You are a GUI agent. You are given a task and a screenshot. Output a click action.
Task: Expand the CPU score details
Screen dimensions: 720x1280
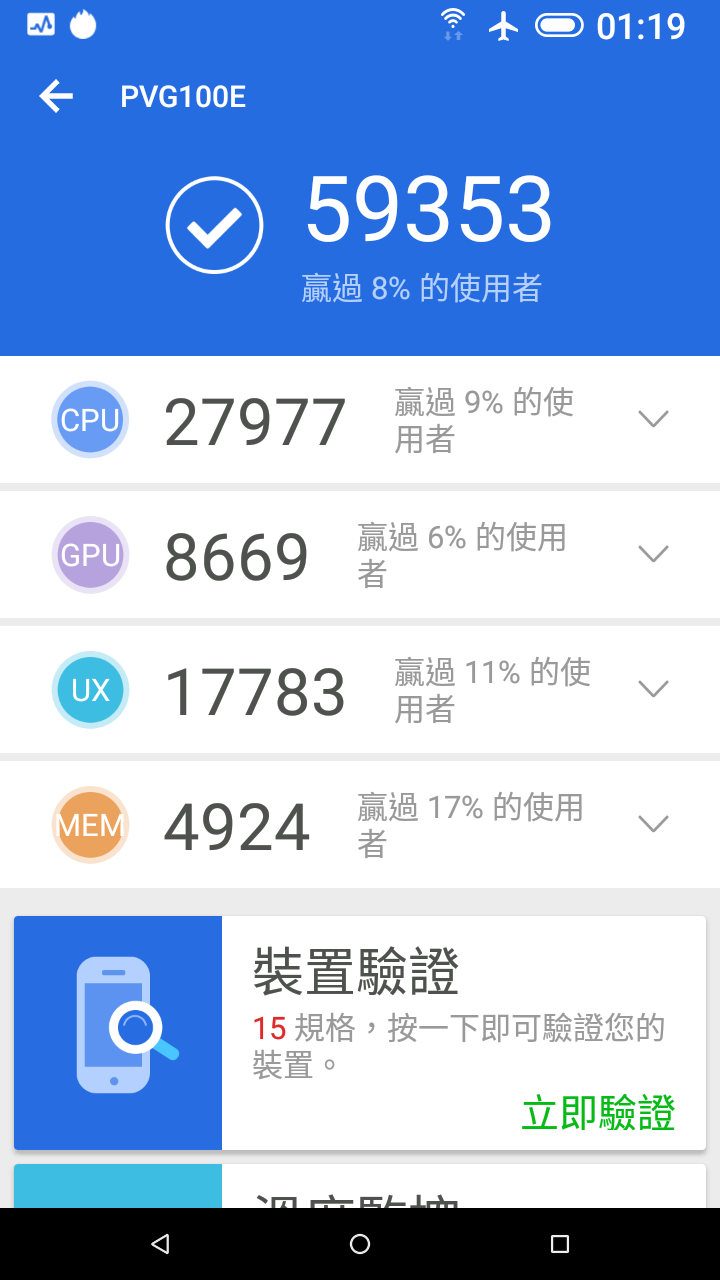653,420
